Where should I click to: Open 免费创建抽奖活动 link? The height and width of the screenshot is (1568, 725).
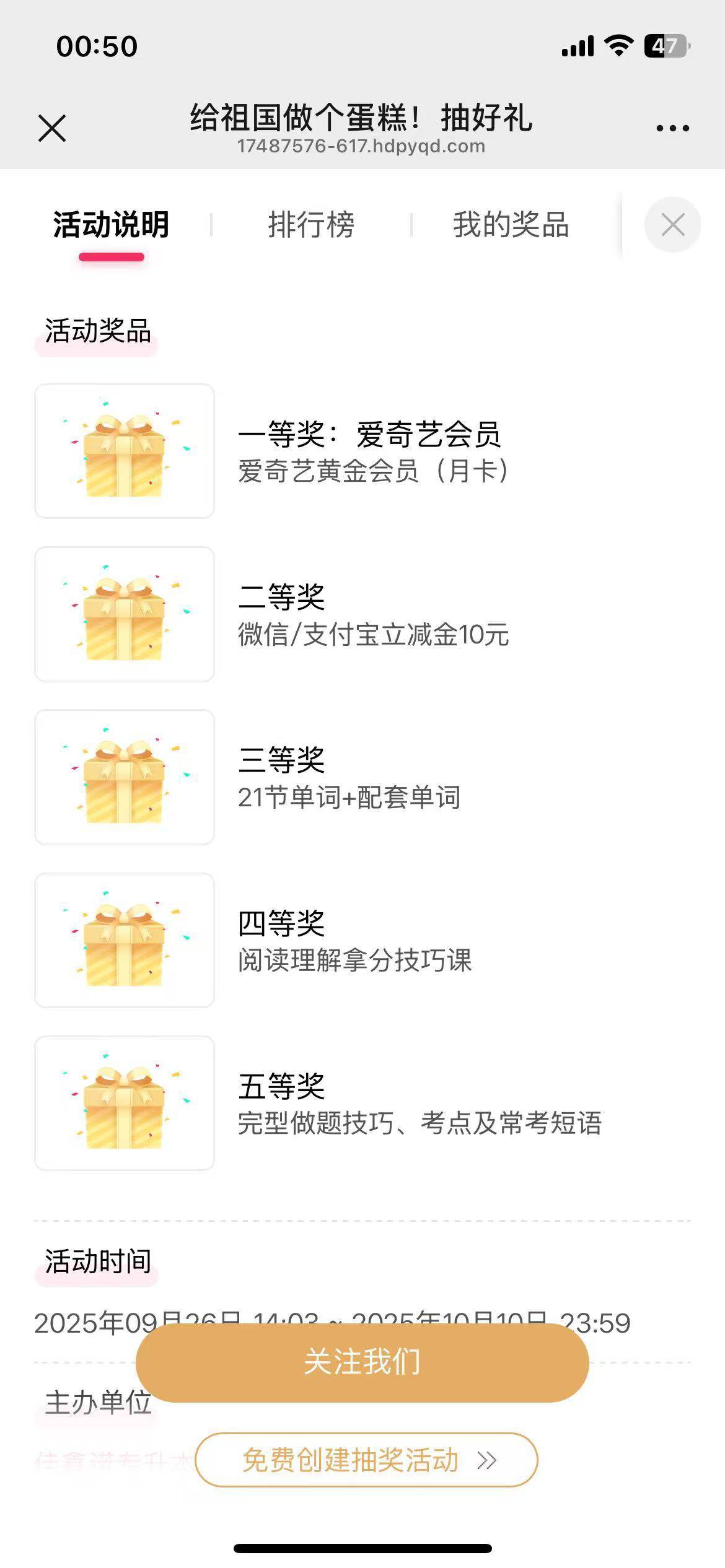coord(366,1460)
